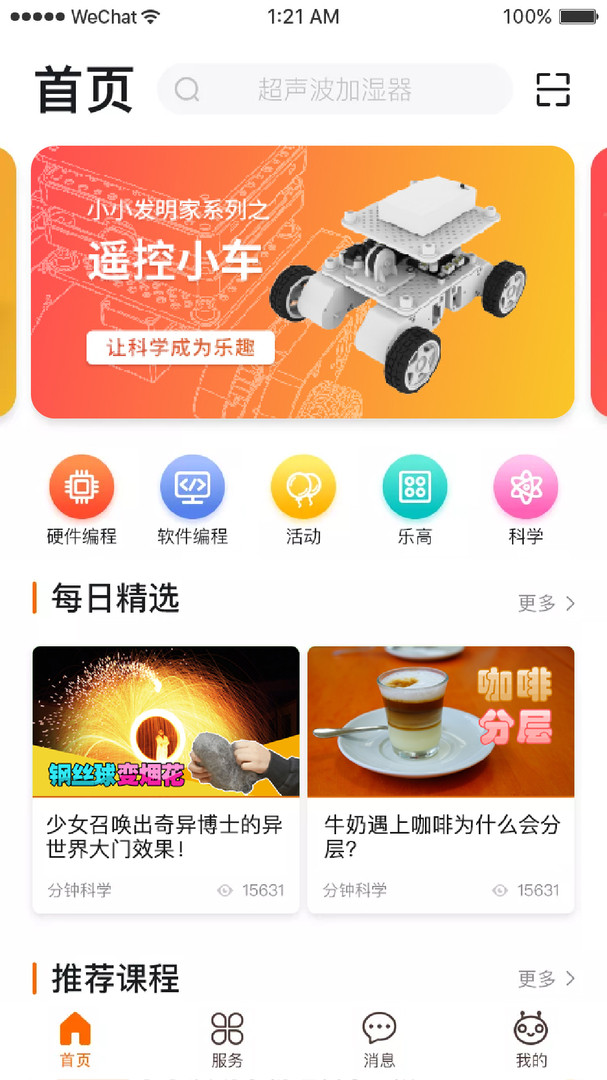
Task: View more 推荐课程 courses
Action: tap(546, 978)
